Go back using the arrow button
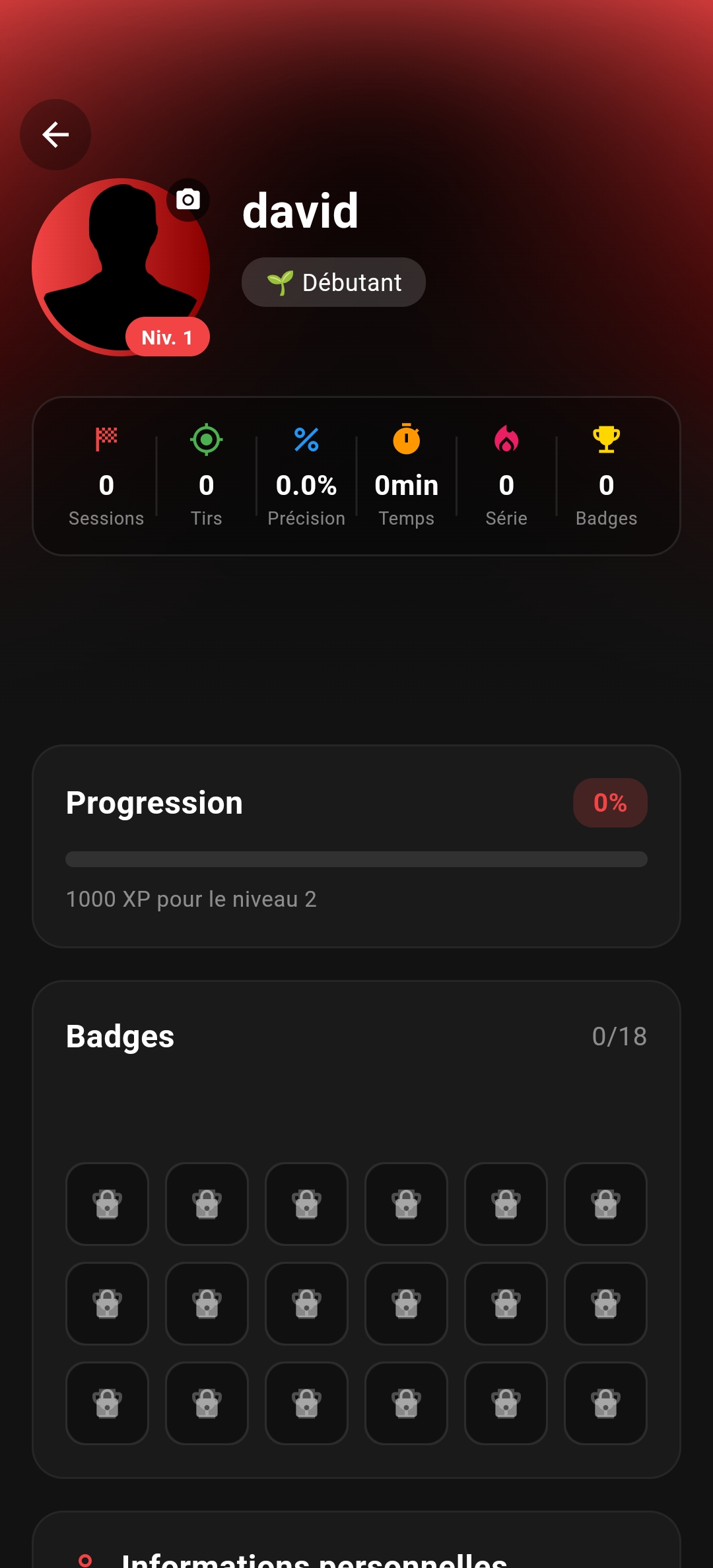The height and width of the screenshot is (1568, 713). (55, 135)
